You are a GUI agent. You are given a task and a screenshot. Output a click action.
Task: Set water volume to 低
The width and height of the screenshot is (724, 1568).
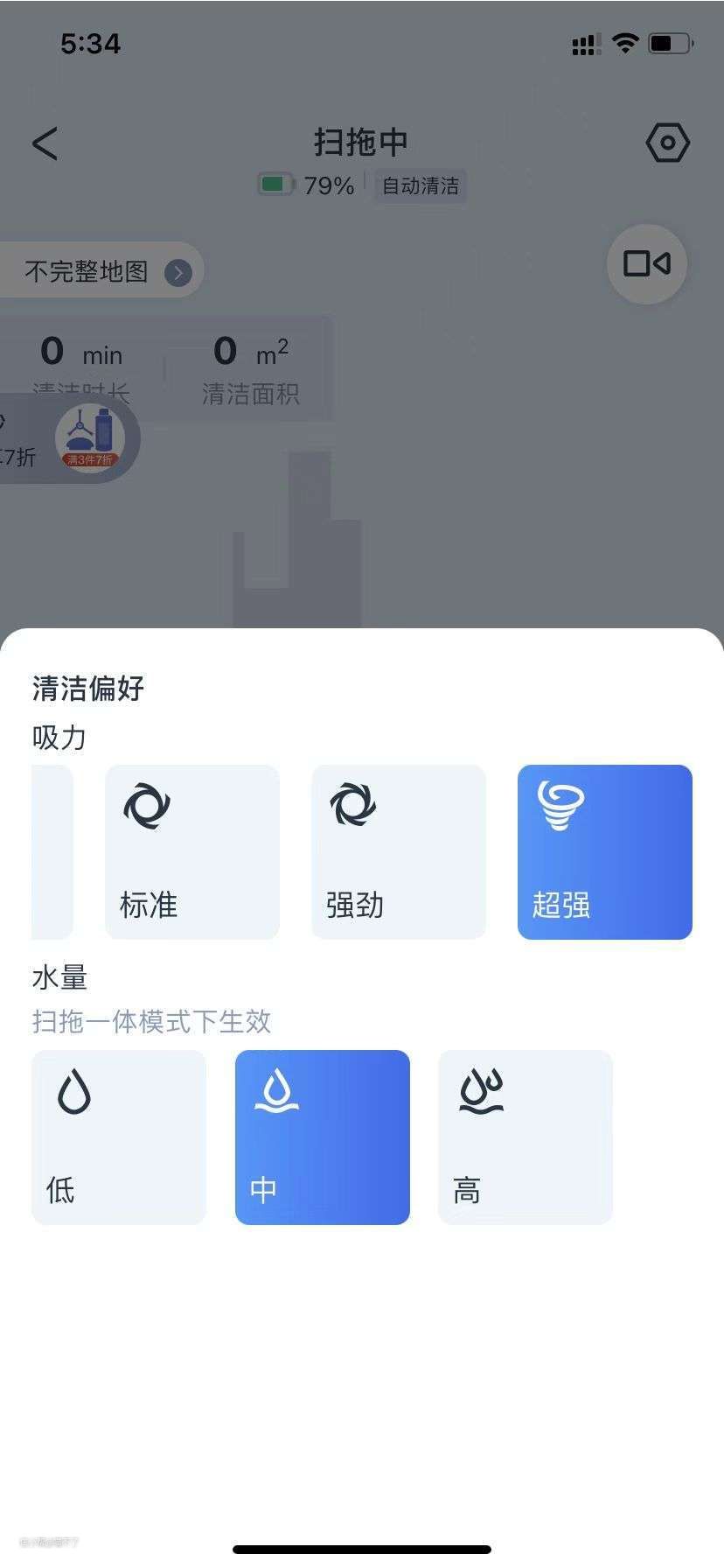(x=119, y=1137)
